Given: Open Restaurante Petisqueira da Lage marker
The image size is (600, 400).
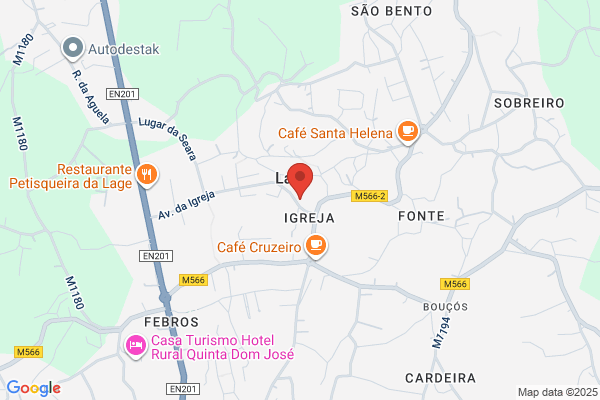Looking at the screenshot, I should click(x=147, y=176).
